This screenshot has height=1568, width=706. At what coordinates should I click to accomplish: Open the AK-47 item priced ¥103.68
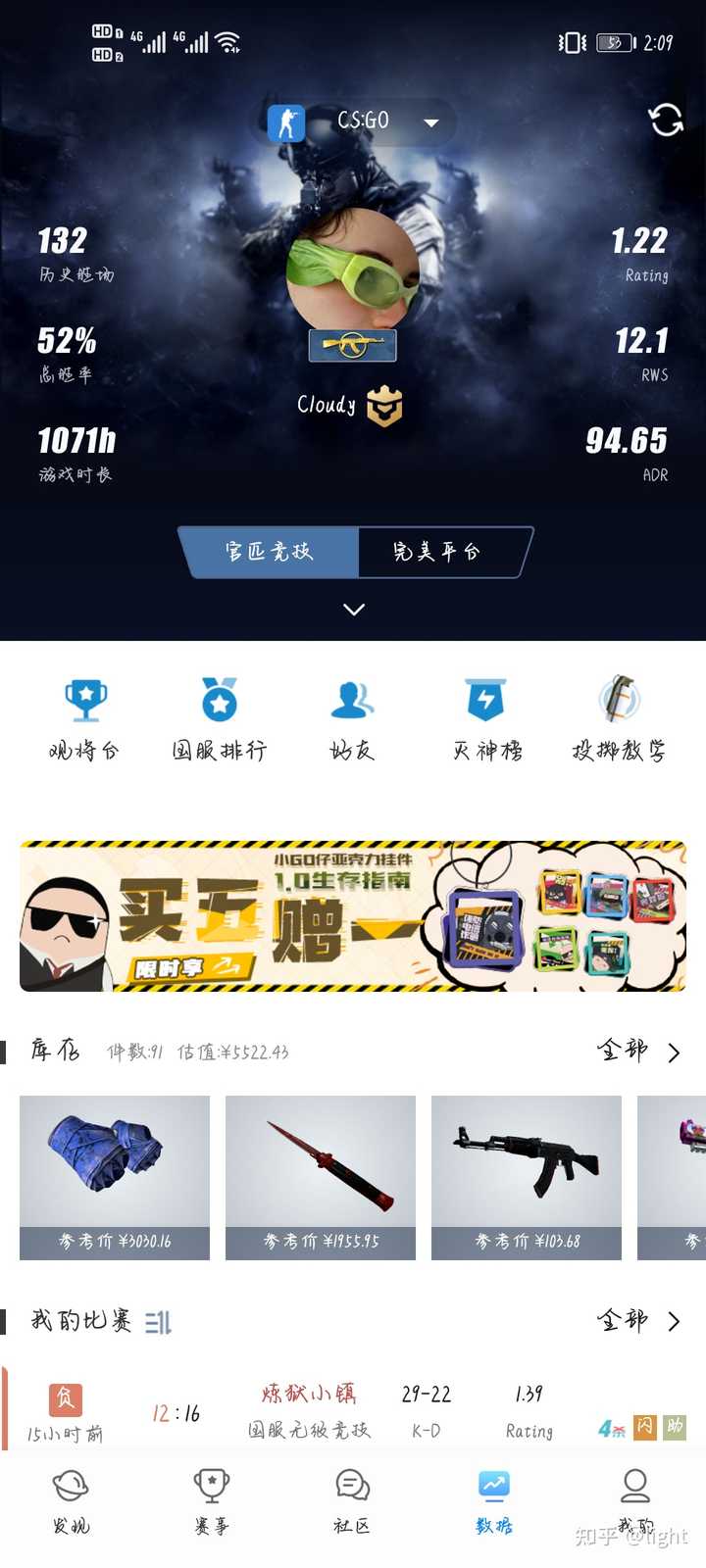(x=527, y=1178)
